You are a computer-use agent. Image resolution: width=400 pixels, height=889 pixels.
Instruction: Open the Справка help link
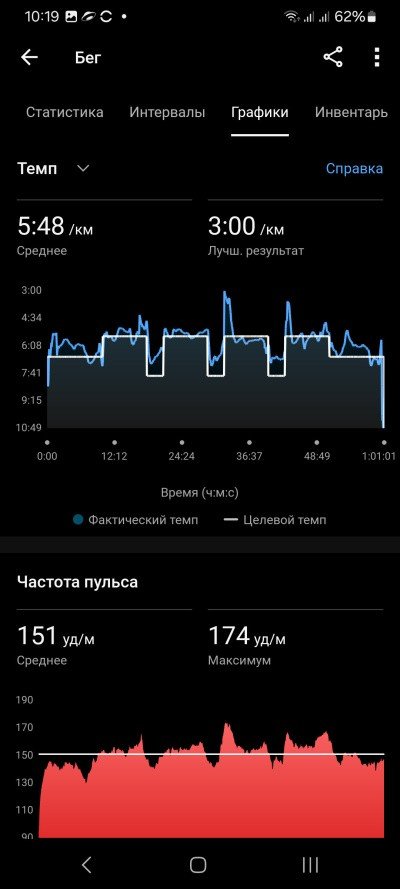(x=354, y=168)
